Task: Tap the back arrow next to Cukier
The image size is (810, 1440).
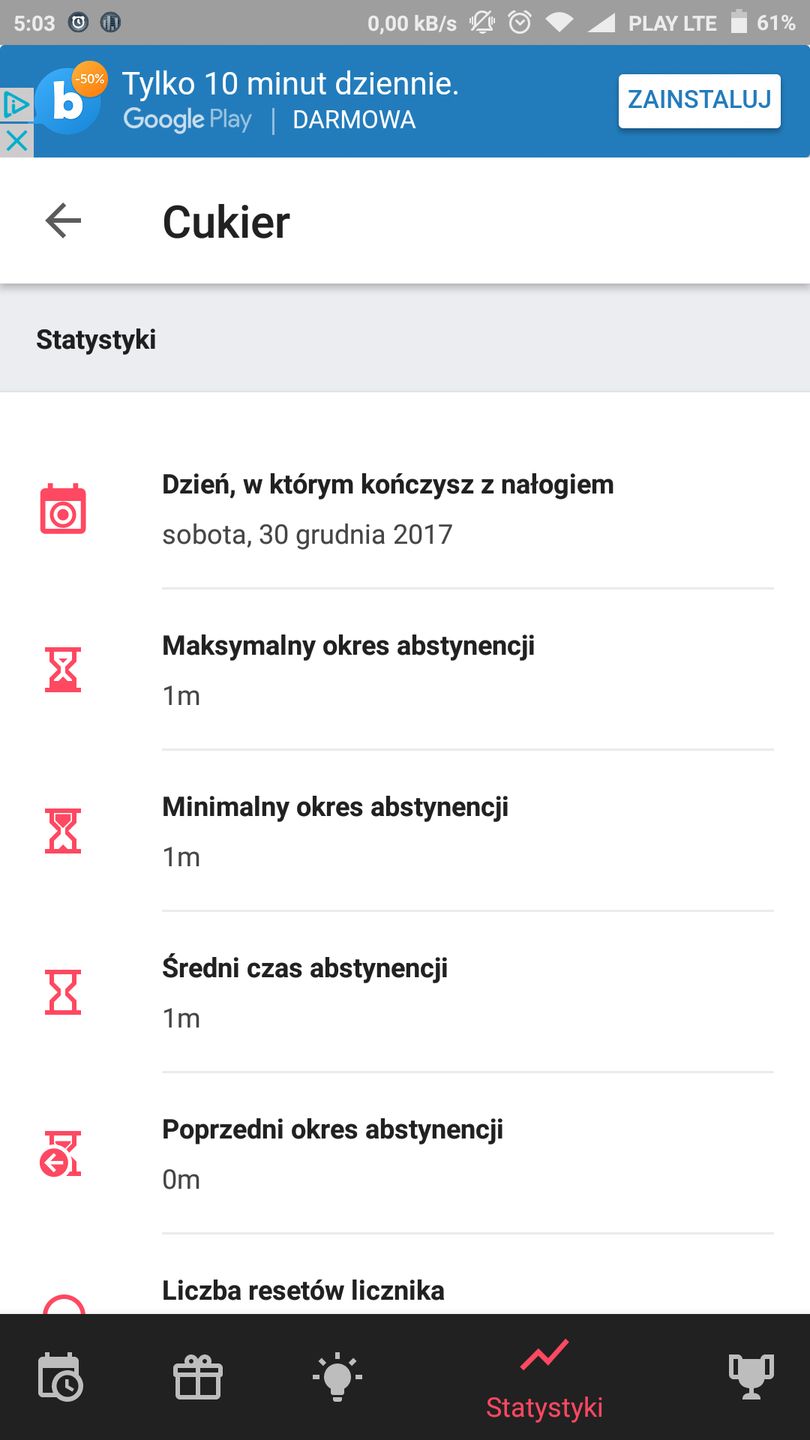Action: point(63,220)
